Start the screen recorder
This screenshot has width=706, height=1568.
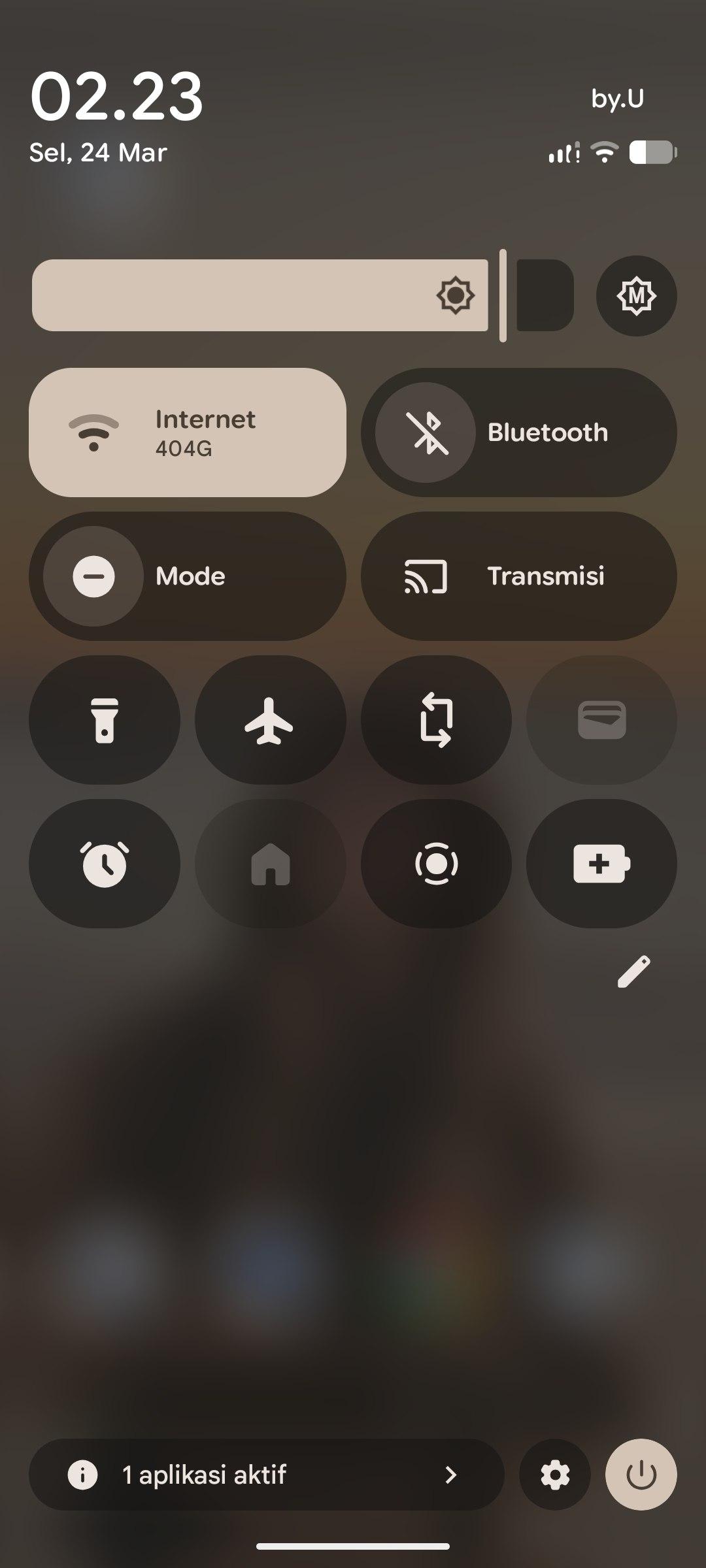[436, 864]
